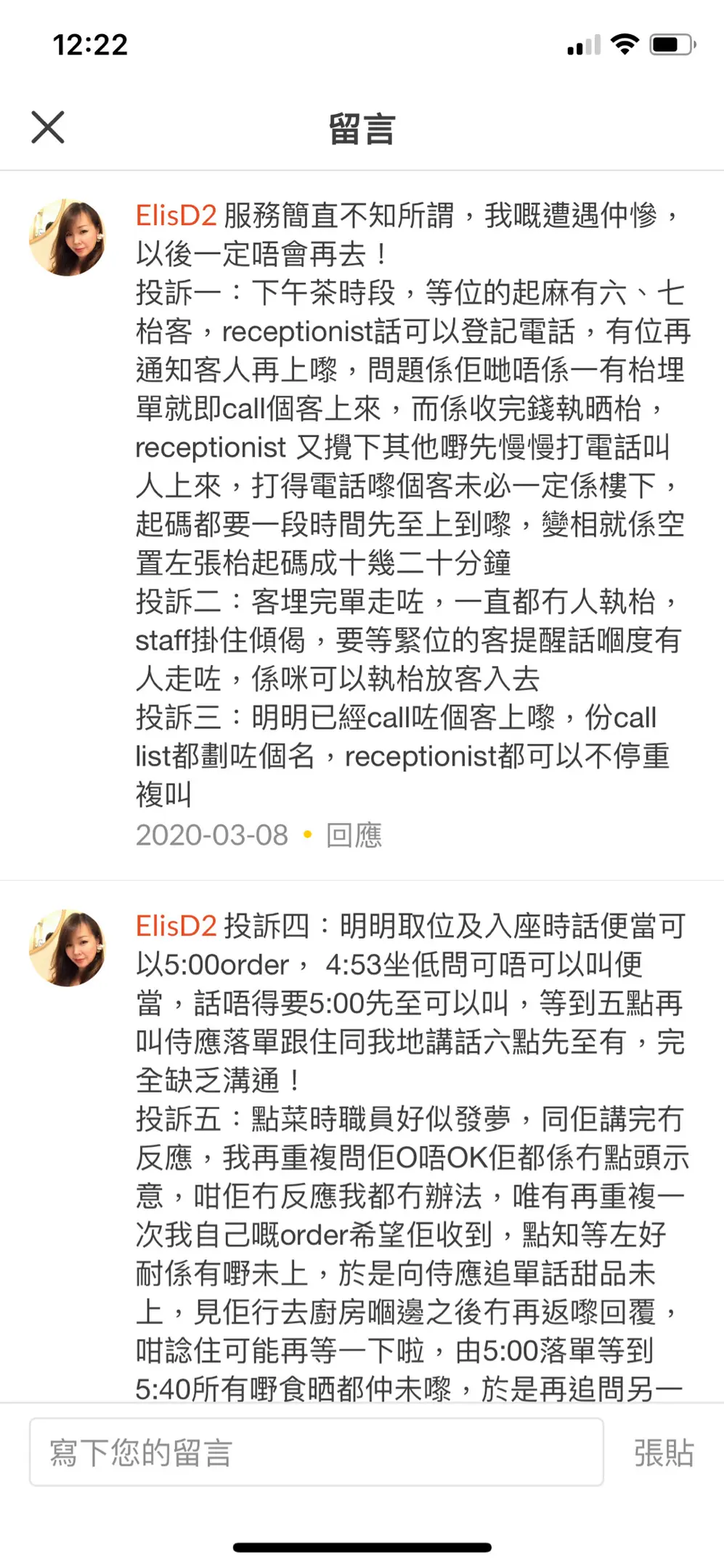Screen dimensions: 724x1568
Task: Tap 回應 under the 2020-03-08 comment
Action: (354, 836)
